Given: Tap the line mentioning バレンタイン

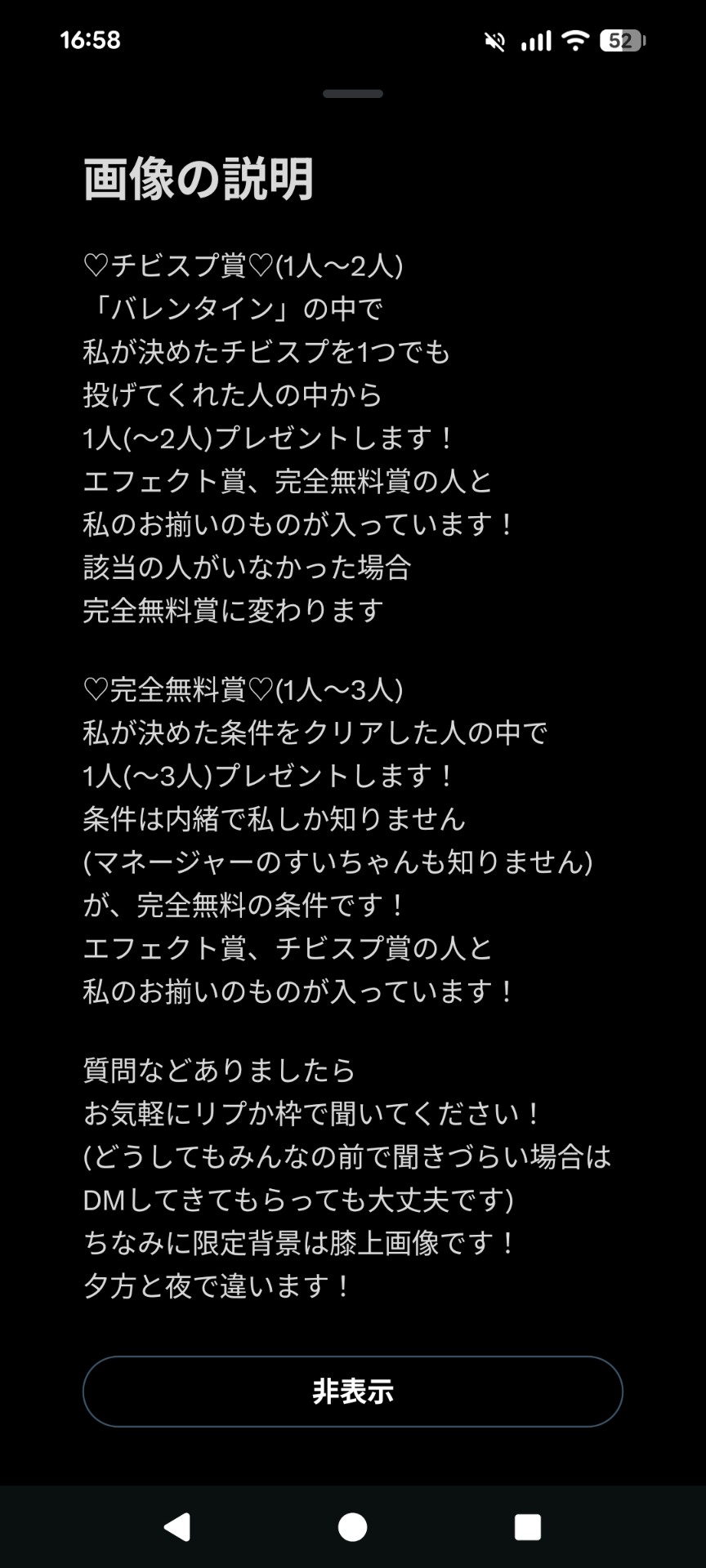Looking at the screenshot, I should coord(237,309).
